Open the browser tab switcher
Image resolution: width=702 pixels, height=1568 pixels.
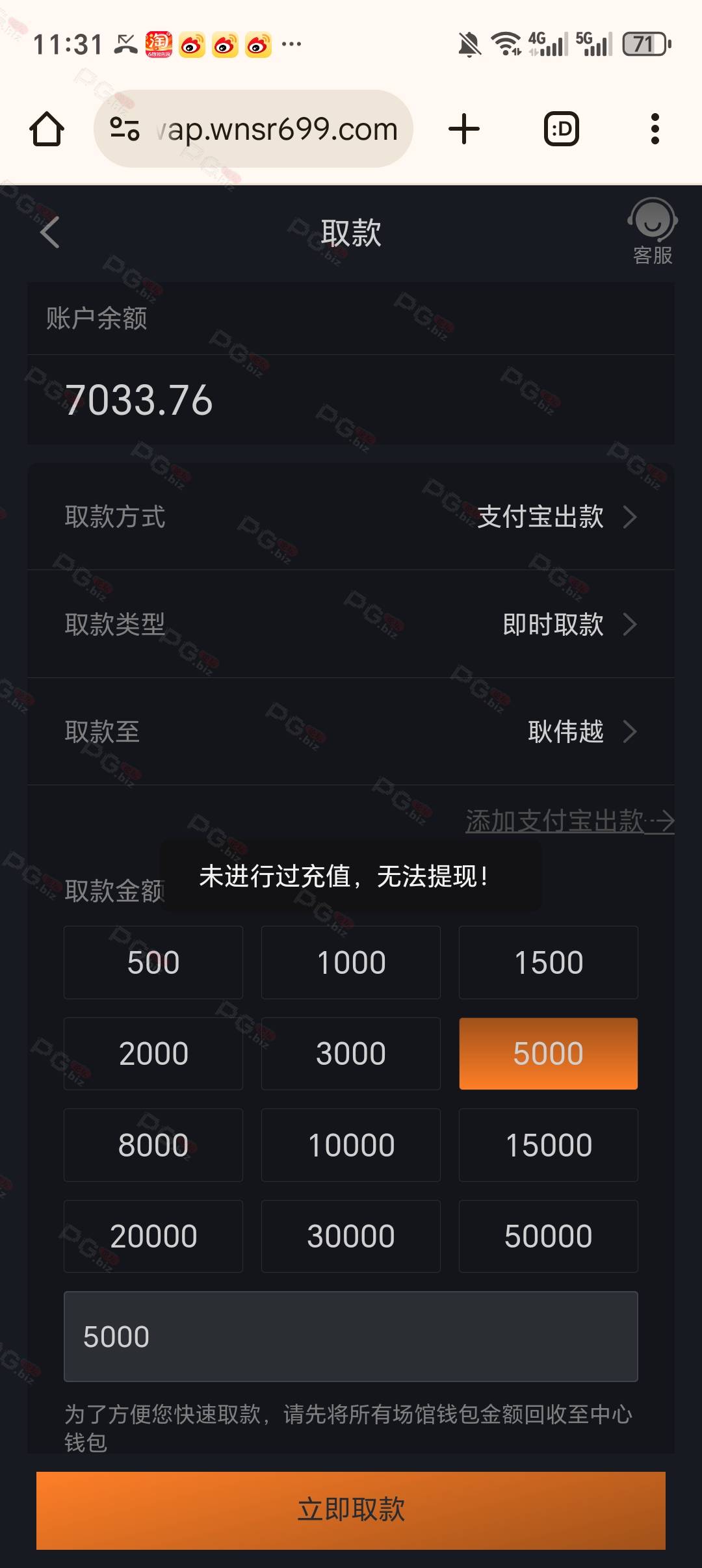[x=562, y=129]
